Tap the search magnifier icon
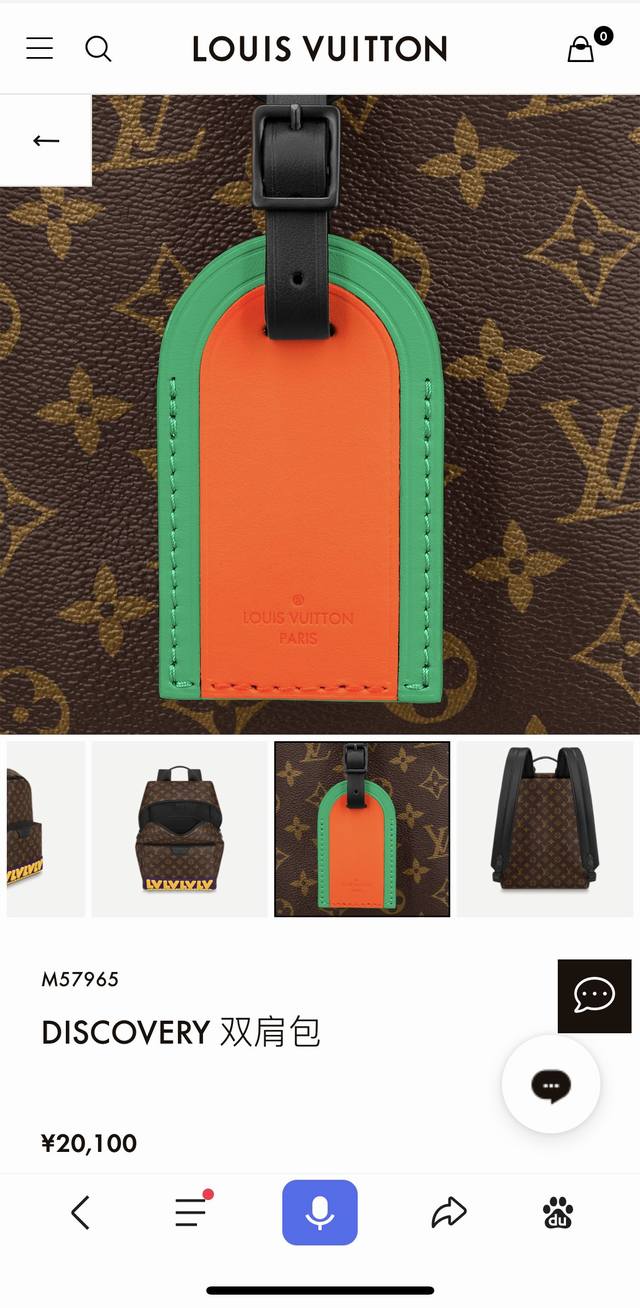640x1308 pixels. coord(98,48)
